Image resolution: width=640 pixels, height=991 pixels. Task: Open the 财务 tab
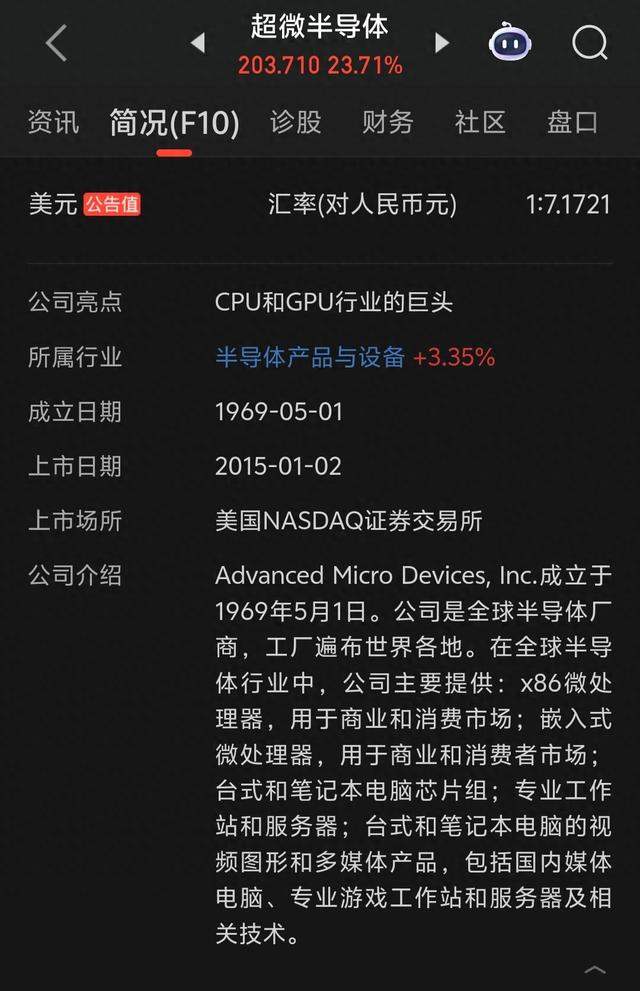point(388,122)
